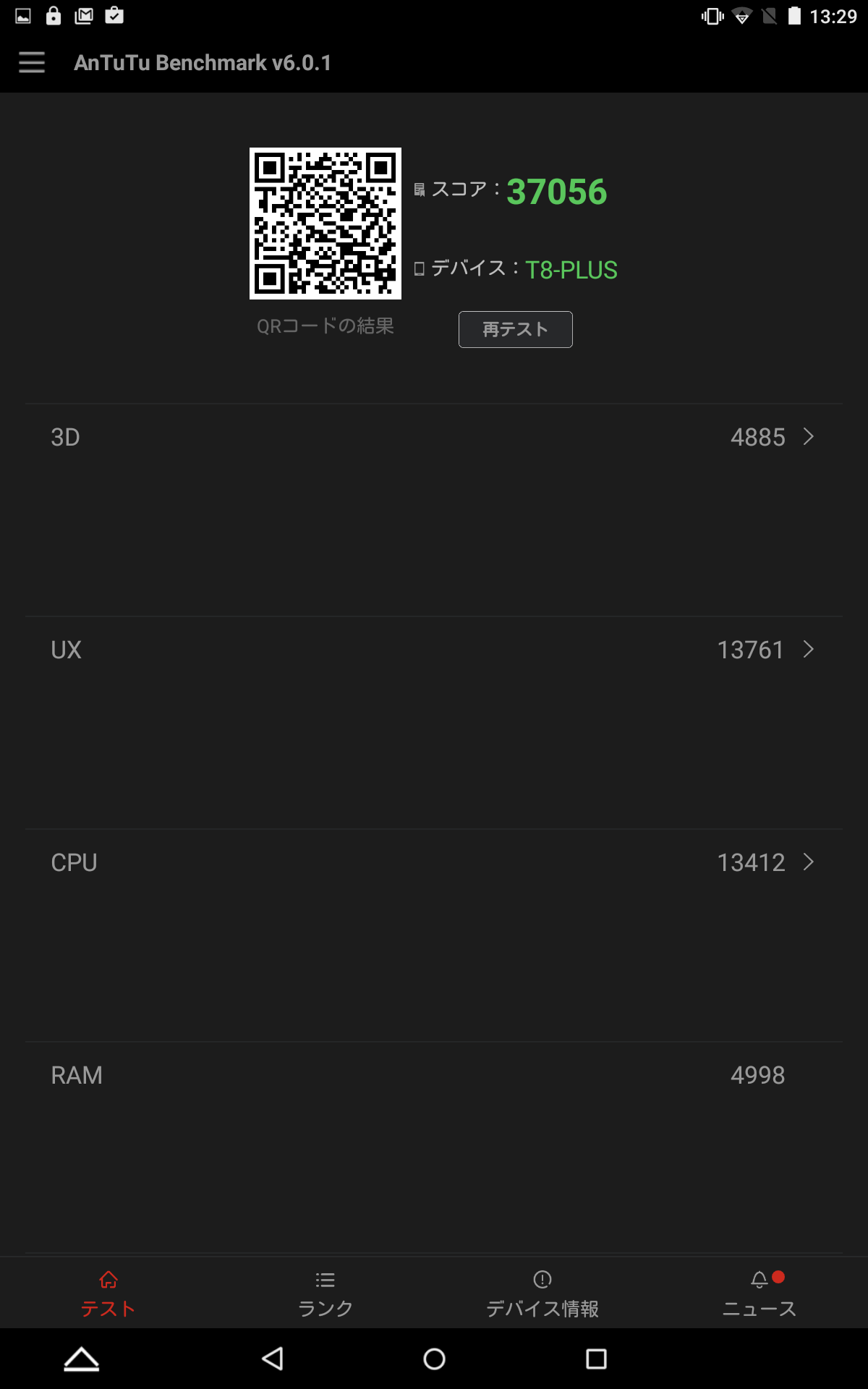Tap the 再テスト retest button
This screenshot has width=868, height=1389.
coord(515,329)
